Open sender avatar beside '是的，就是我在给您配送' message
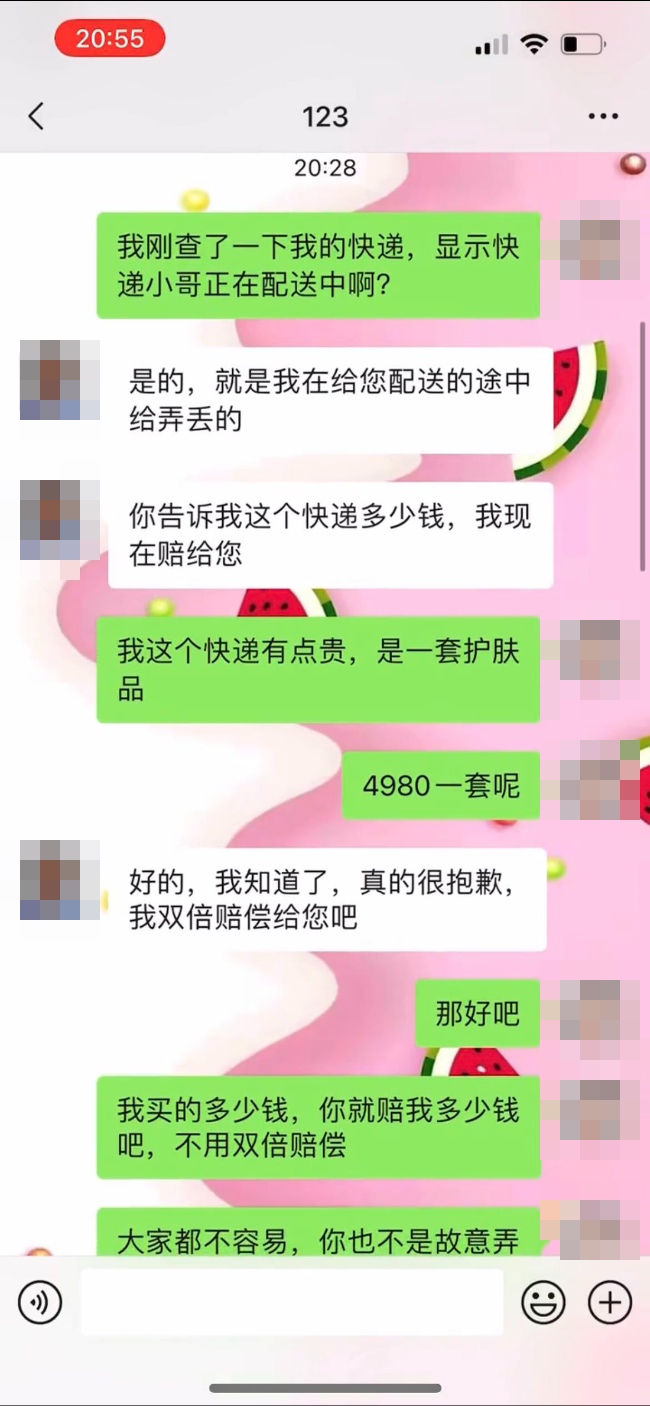650x1406 pixels. pos(60,380)
